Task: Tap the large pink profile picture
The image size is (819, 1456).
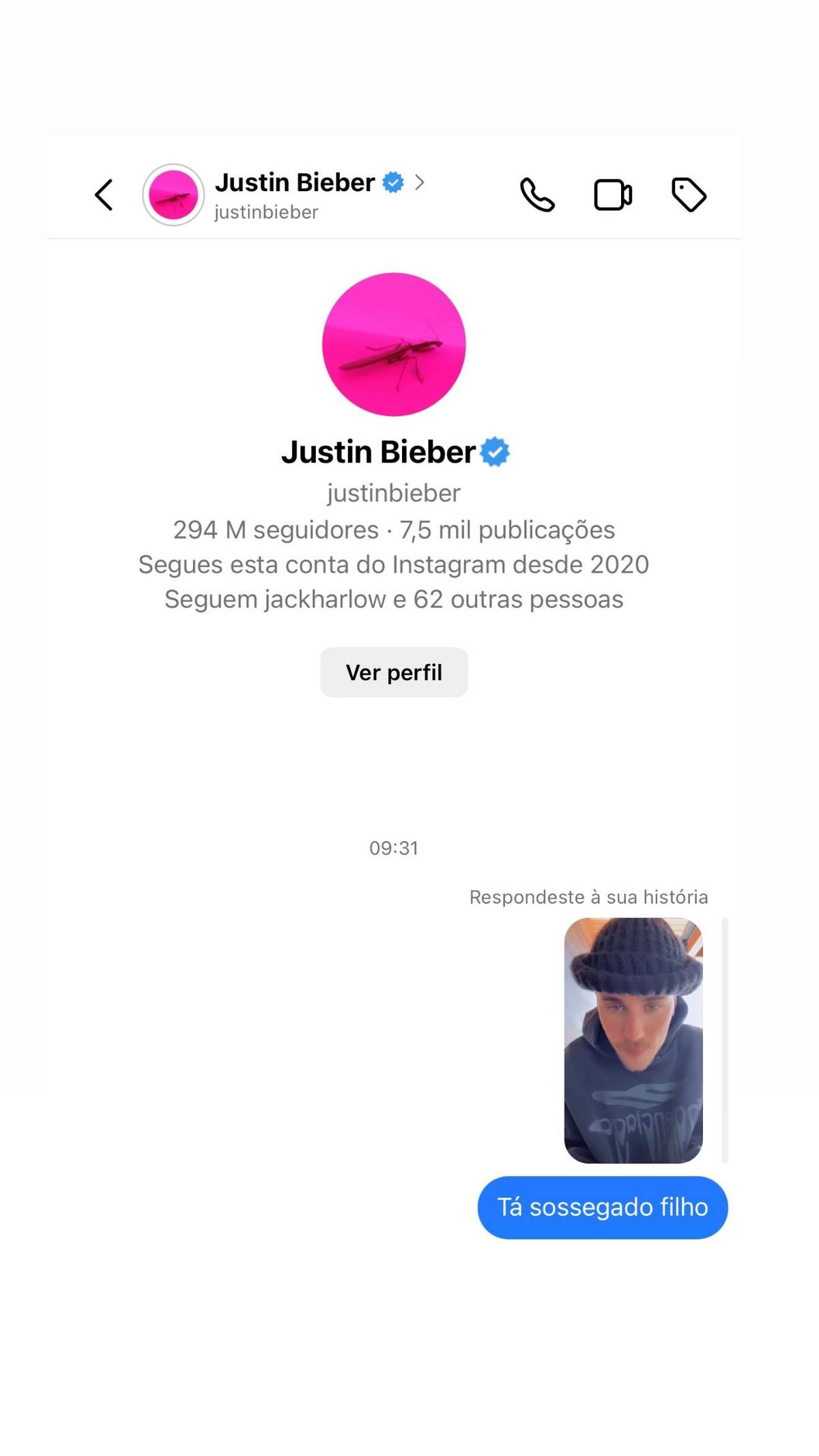Action: 394,344
